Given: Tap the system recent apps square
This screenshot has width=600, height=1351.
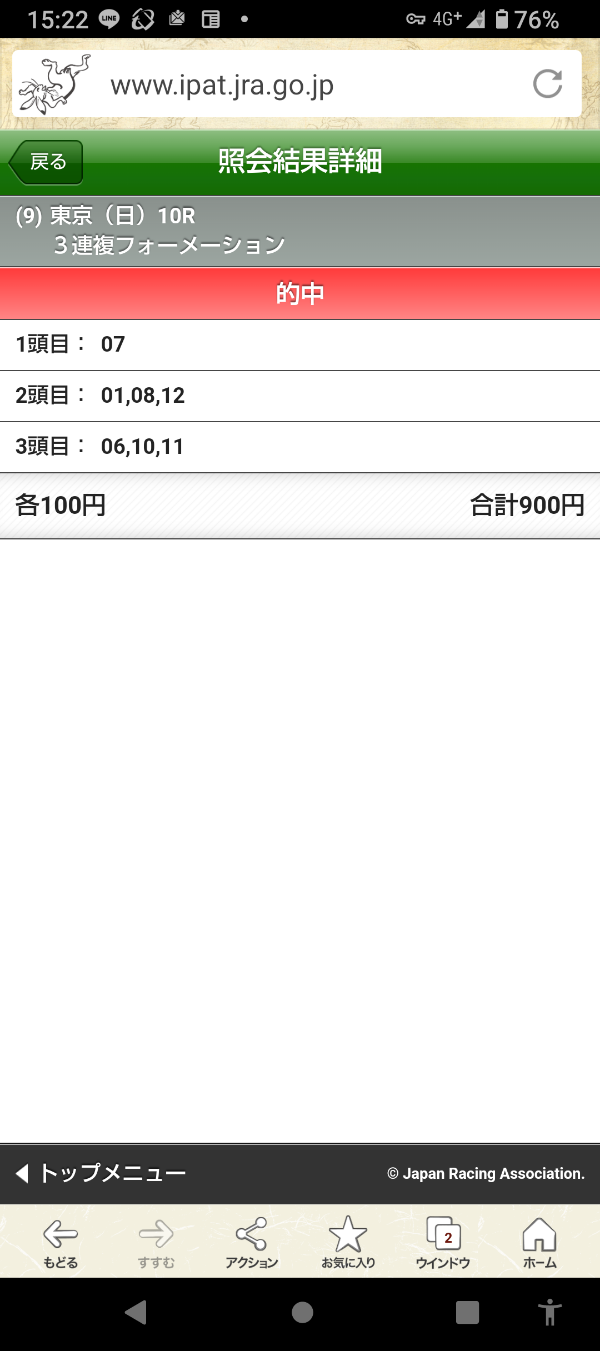Looking at the screenshot, I should [x=467, y=1312].
